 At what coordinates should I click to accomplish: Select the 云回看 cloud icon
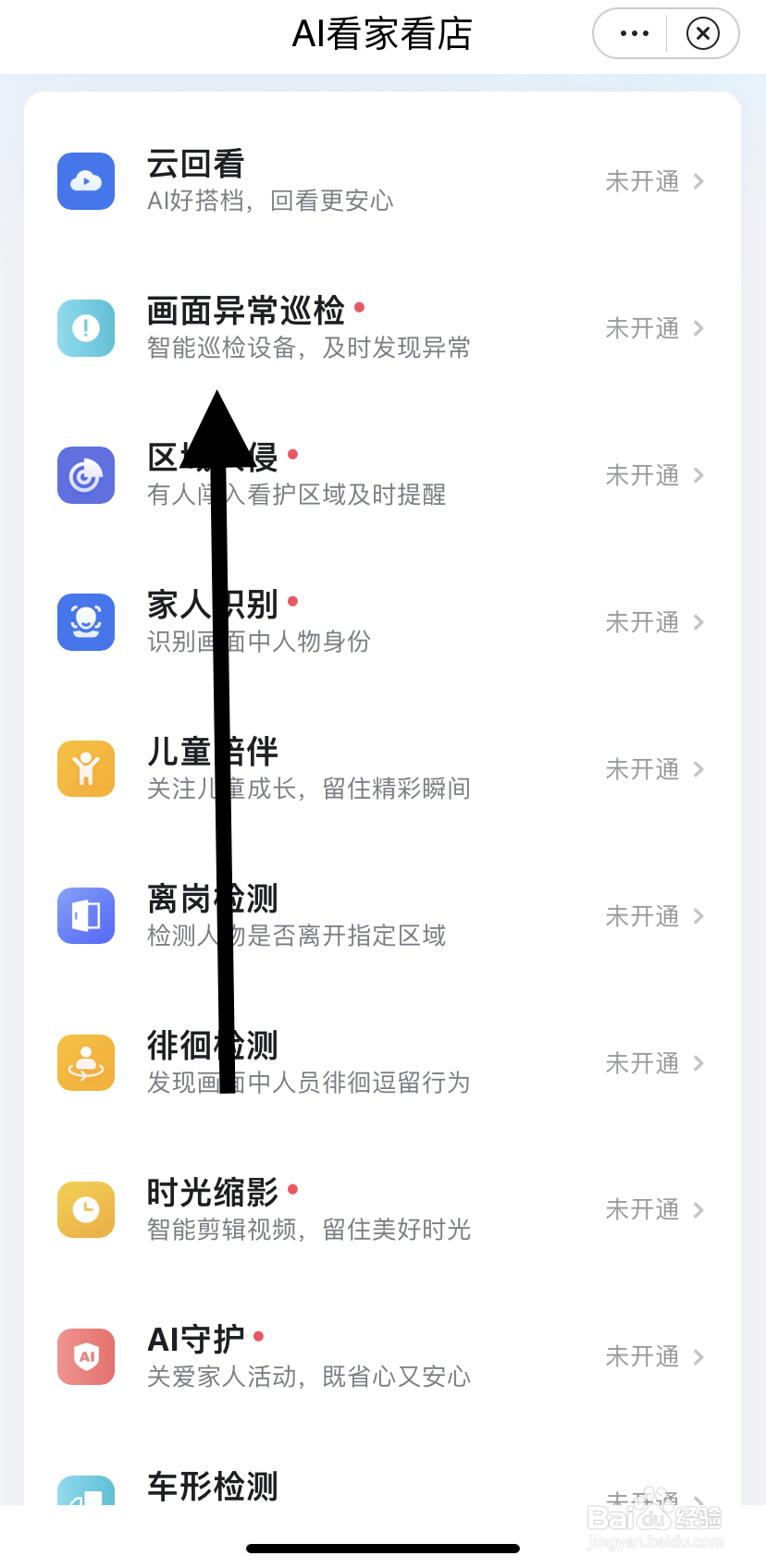85,181
